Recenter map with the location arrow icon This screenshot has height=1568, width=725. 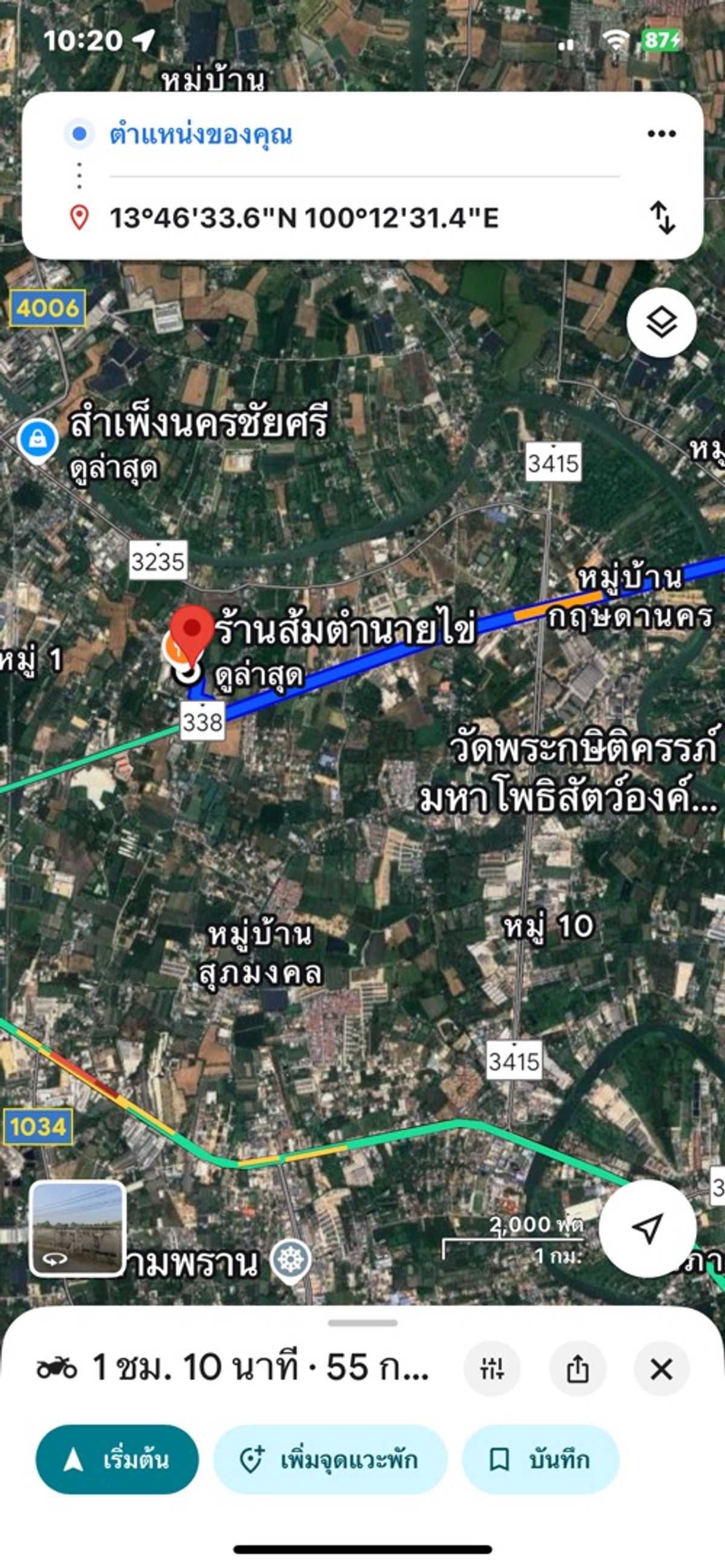649,1227
